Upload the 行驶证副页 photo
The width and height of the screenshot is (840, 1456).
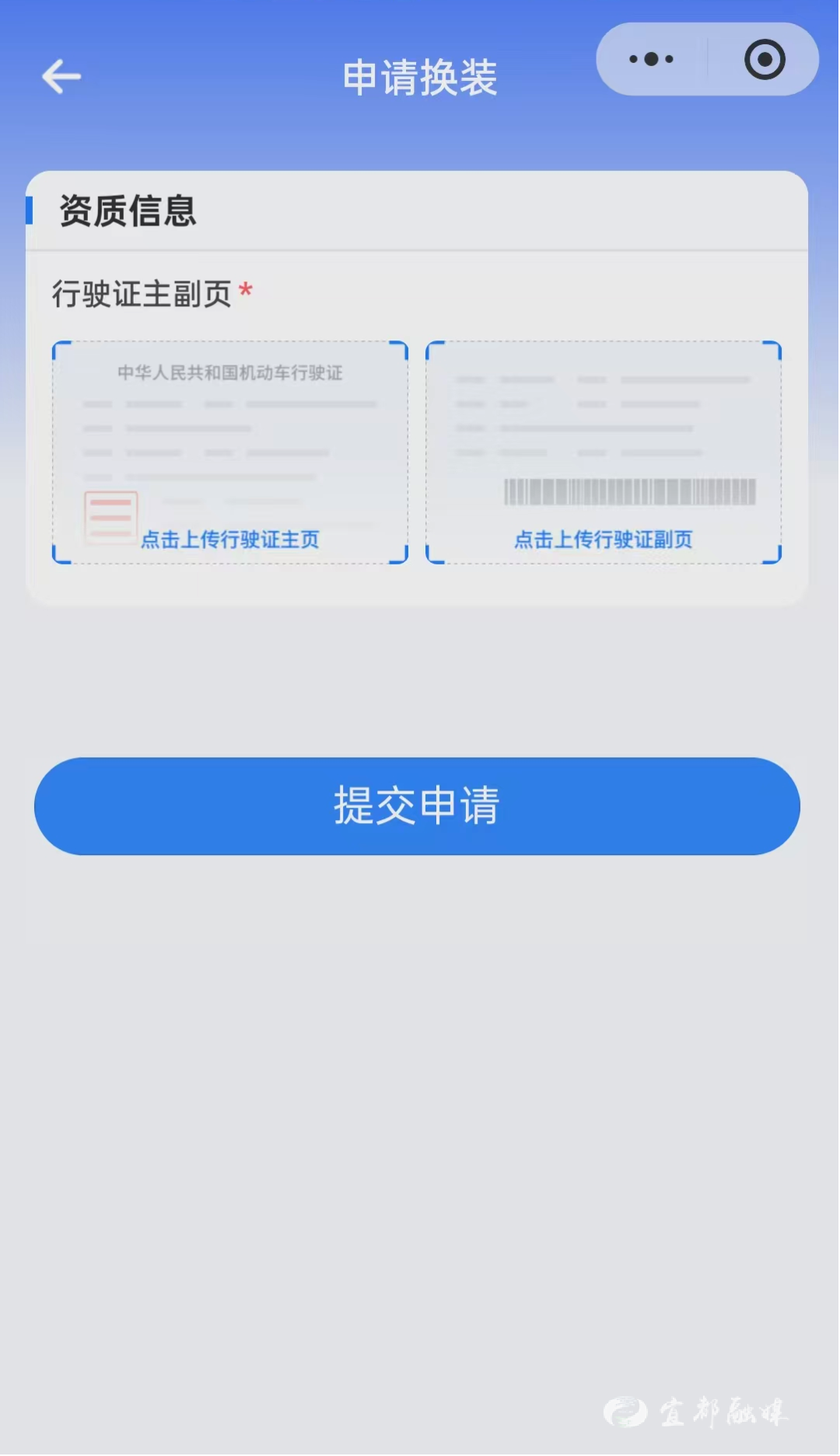point(603,452)
